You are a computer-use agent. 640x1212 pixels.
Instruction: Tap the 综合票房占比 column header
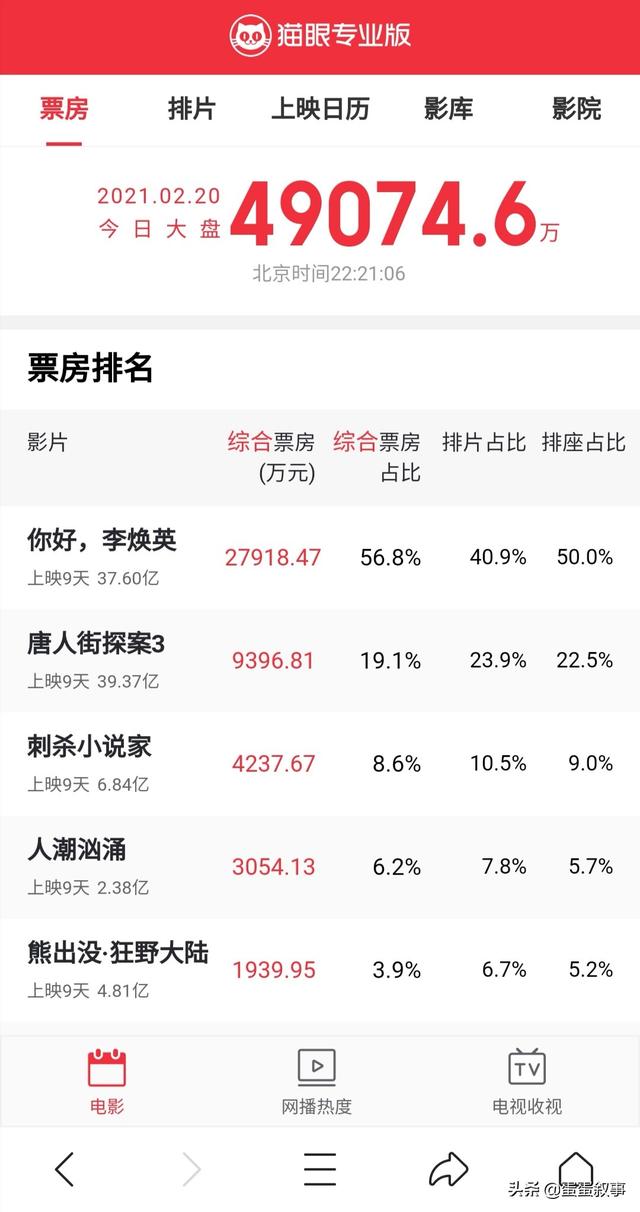[x=377, y=456]
